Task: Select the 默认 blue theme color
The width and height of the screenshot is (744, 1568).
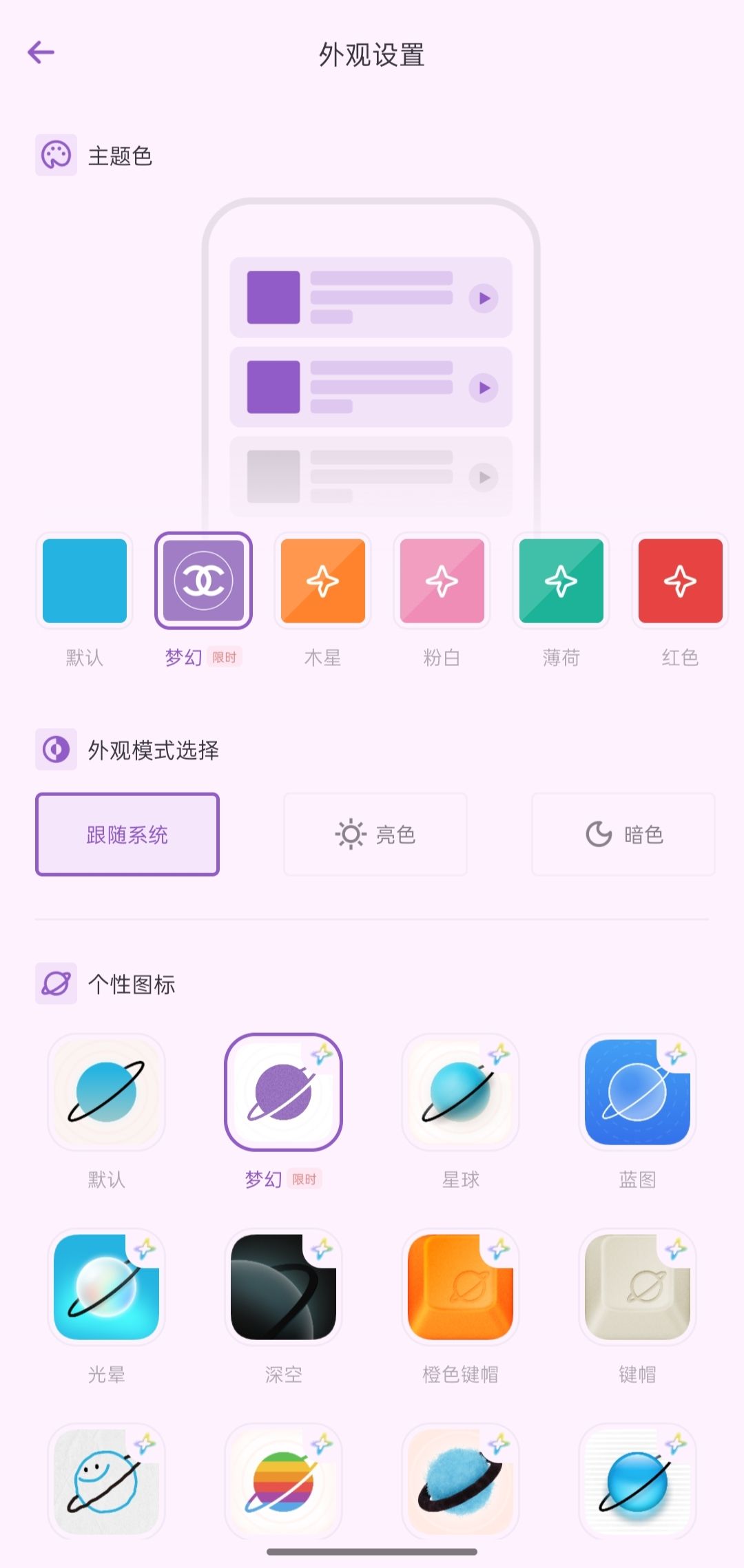Action: (x=85, y=581)
